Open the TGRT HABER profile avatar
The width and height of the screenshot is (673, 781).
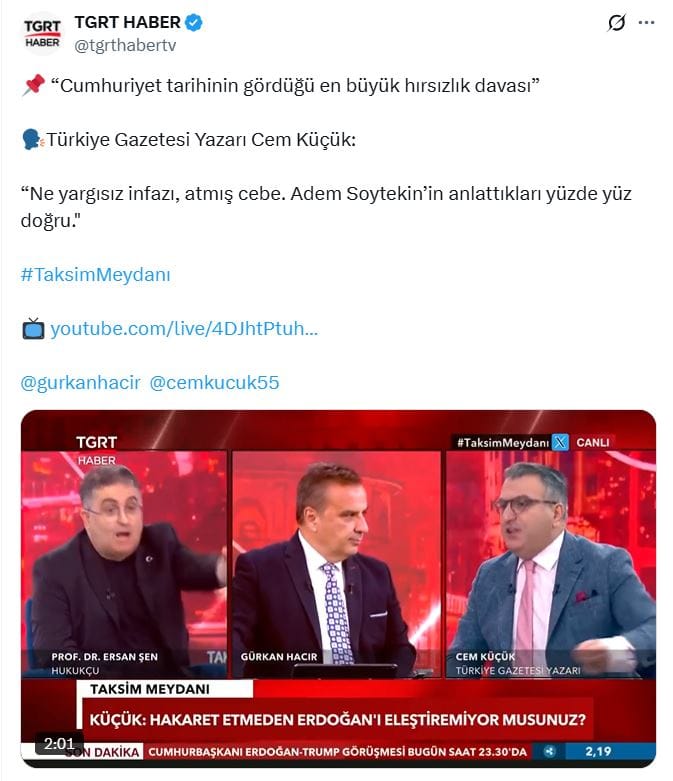(42, 32)
